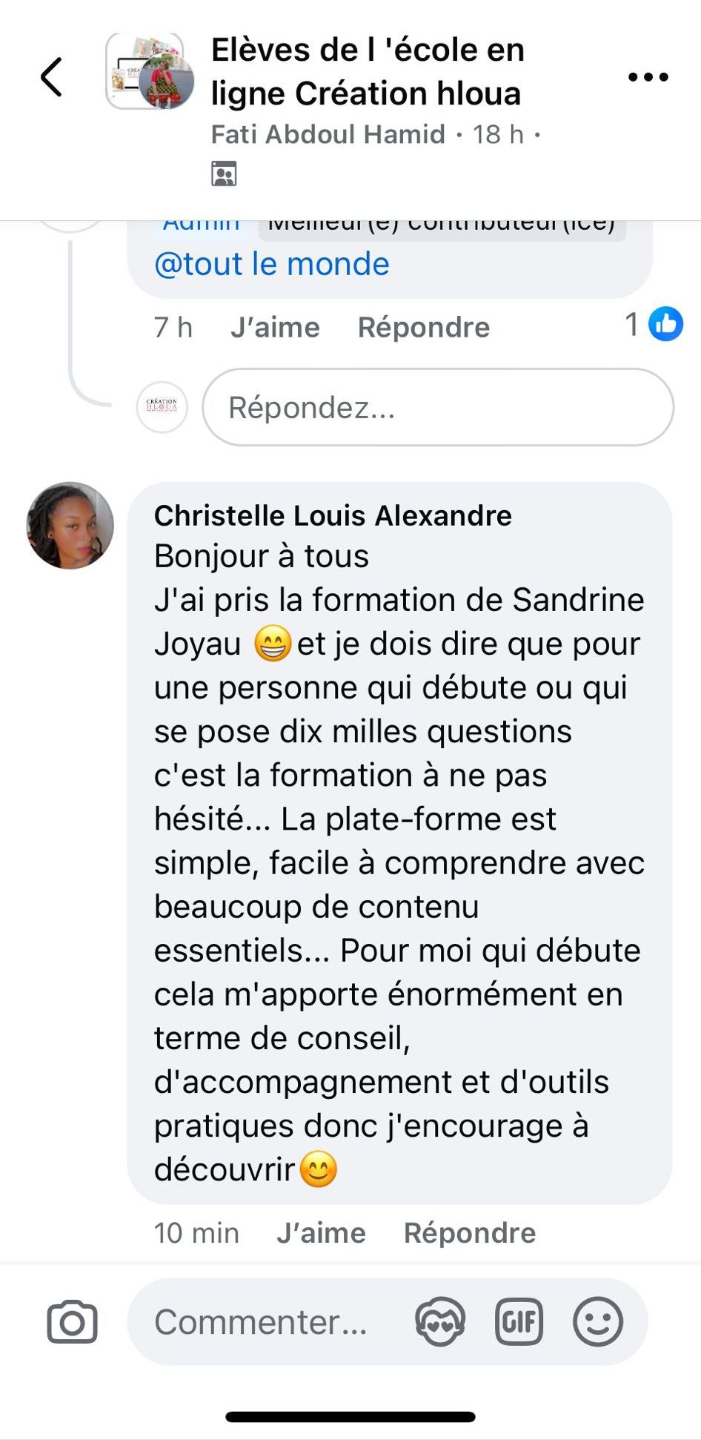The width and height of the screenshot is (701, 1440).
Task: Open the avatar sticker picker
Action: [x=440, y=1322]
